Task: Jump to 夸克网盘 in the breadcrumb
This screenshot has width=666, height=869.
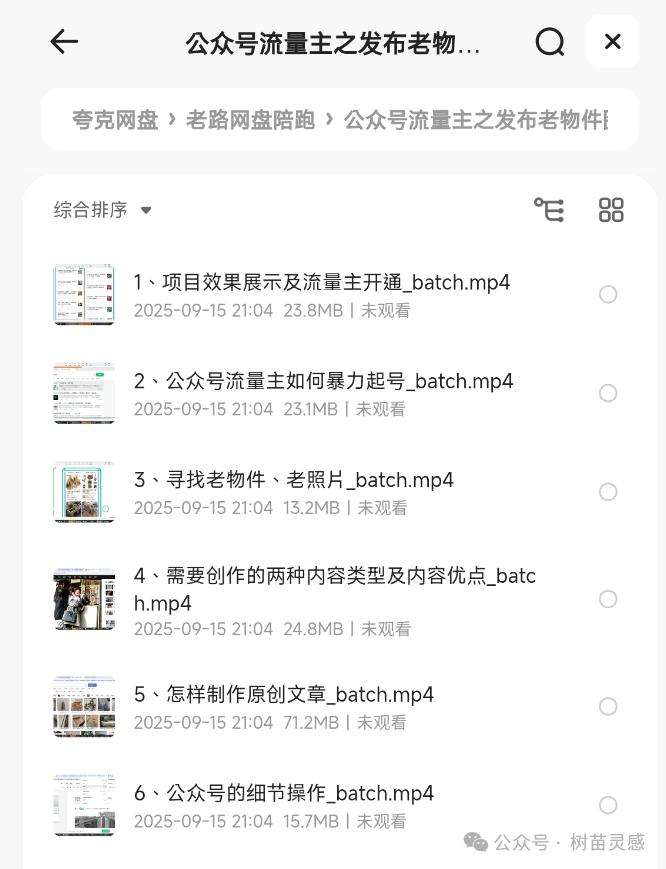Action: 115,120
